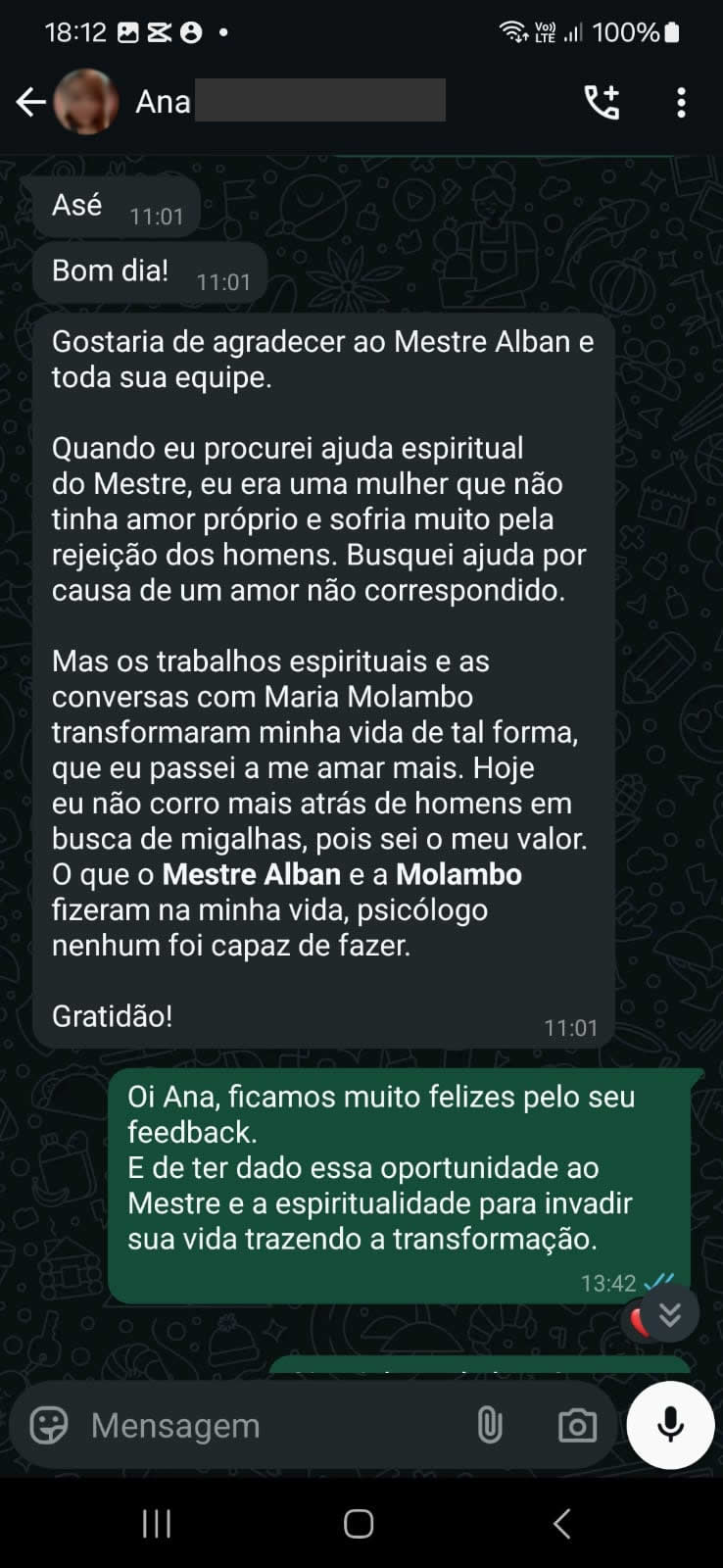Tap the back arrow to exit the chat
Viewport: 723px width, 1568px height.
[31, 101]
